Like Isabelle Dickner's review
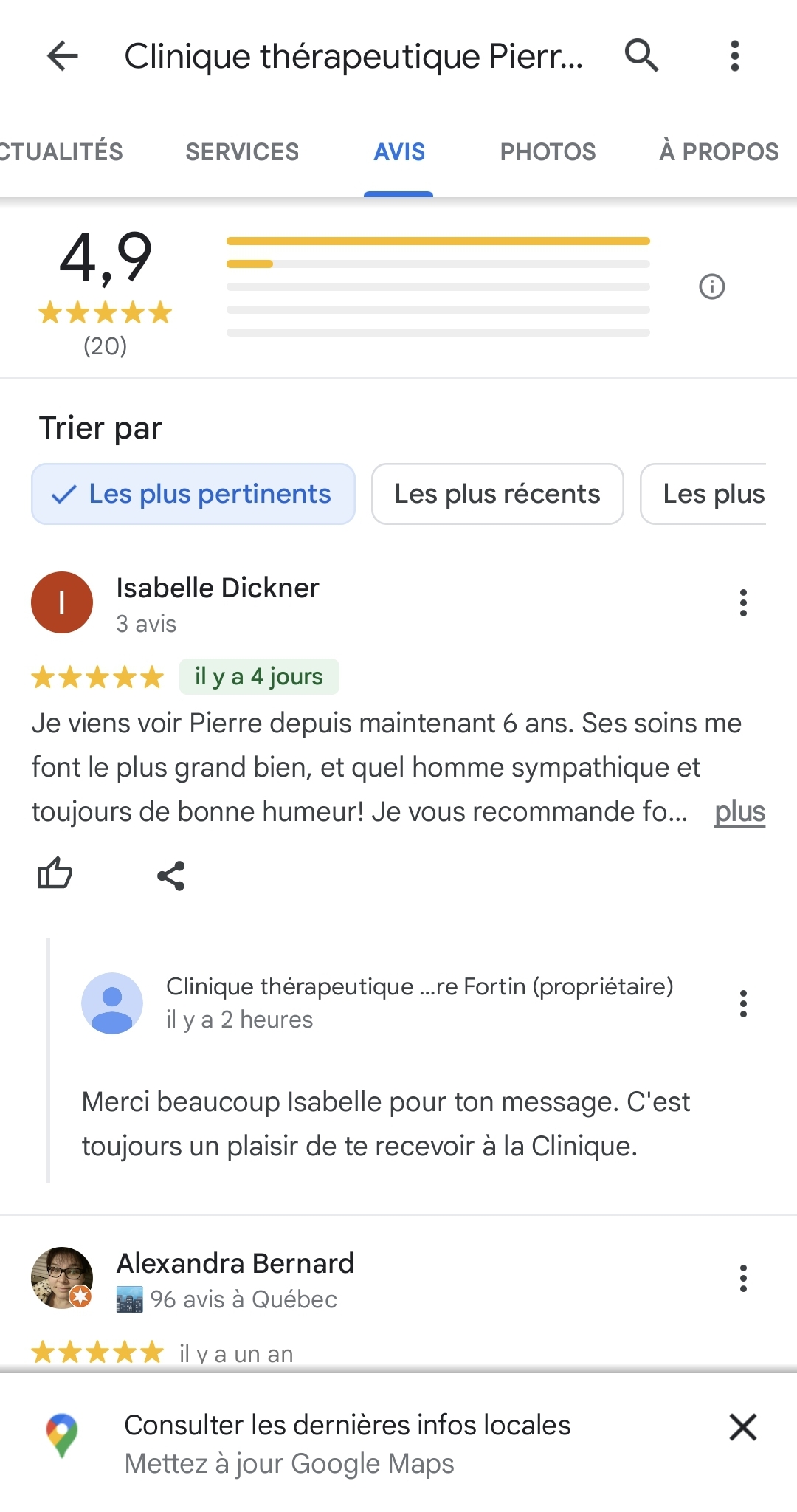797x1512 pixels. pyautogui.click(x=55, y=875)
